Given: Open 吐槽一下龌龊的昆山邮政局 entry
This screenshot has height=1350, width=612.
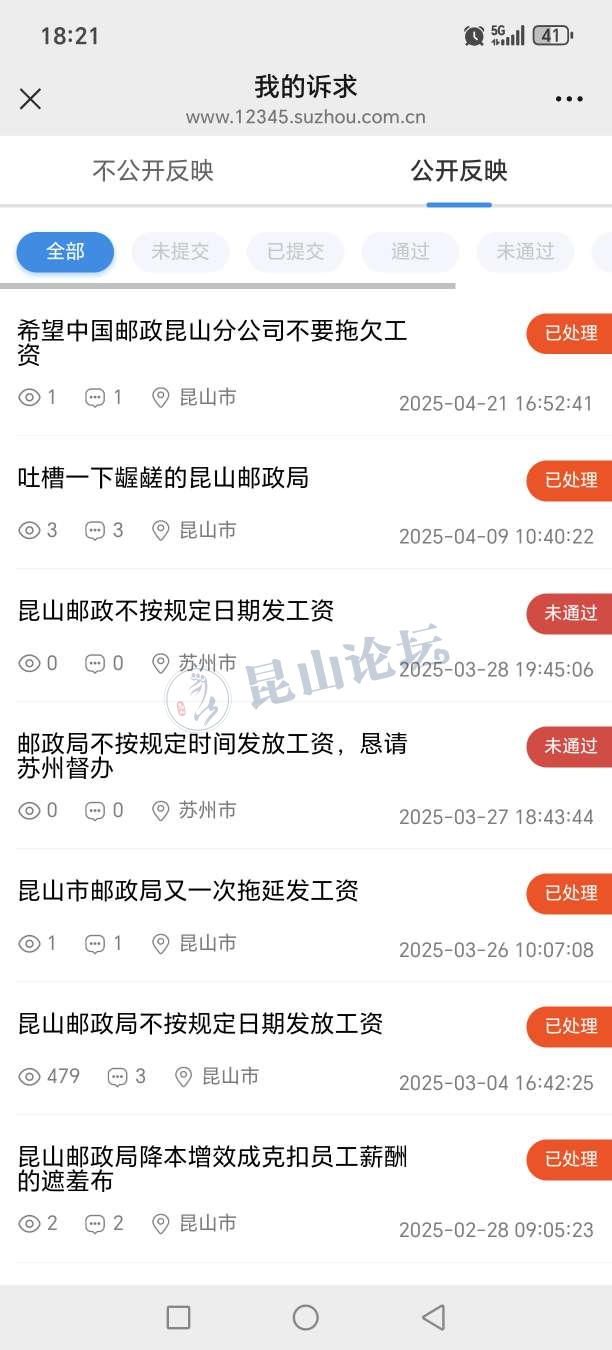Looking at the screenshot, I should (163, 478).
